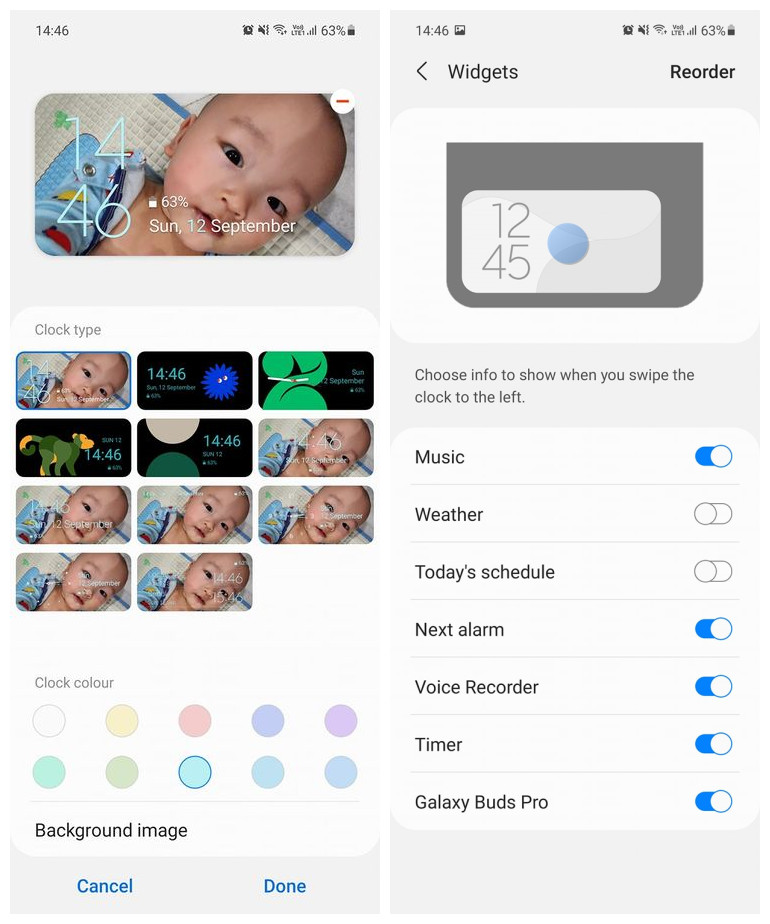Select the pink clock colour
Viewport: 770px width, 924px height.
tap(195, 721)
